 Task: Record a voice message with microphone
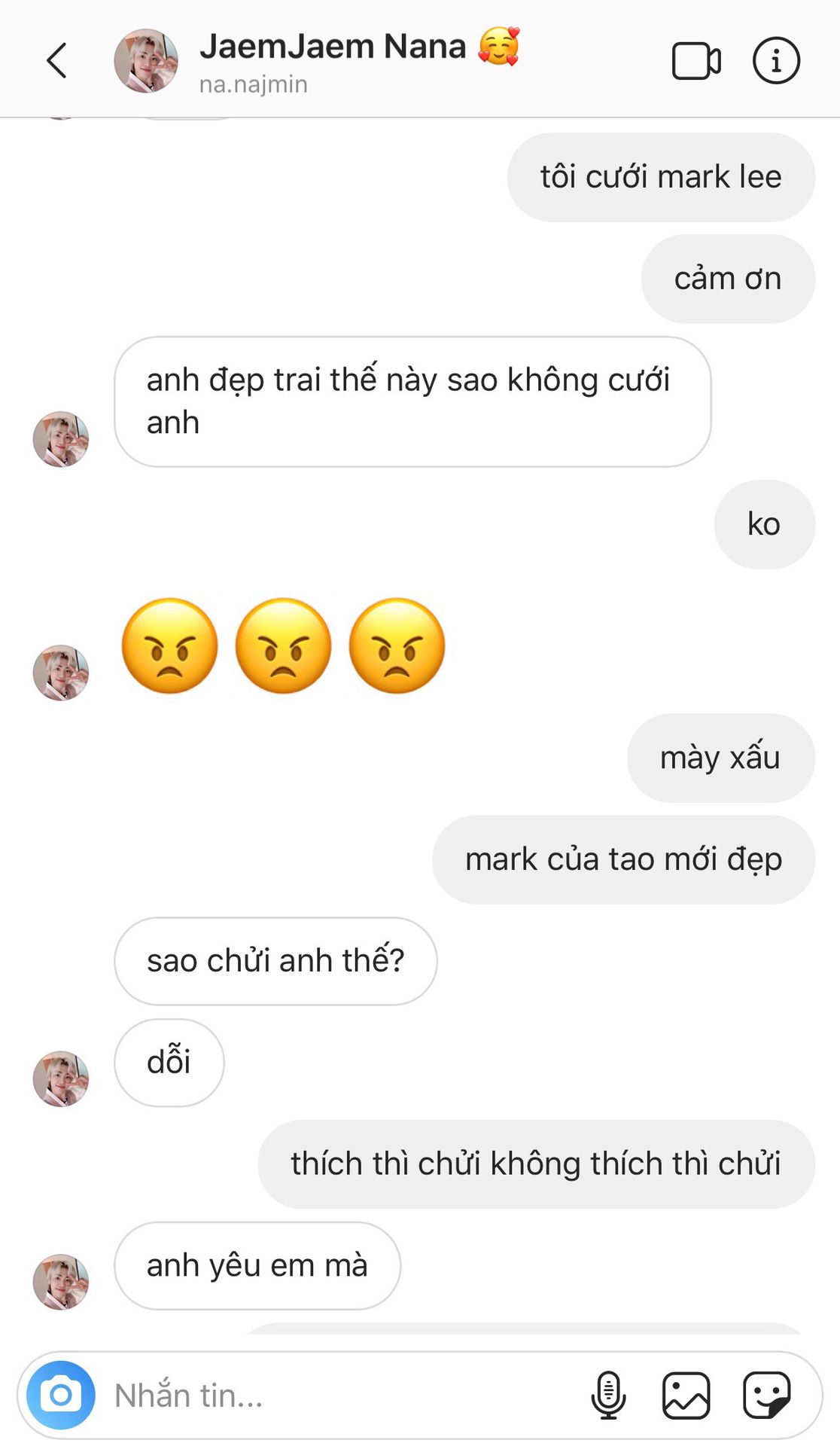[x=608, y=1395]
